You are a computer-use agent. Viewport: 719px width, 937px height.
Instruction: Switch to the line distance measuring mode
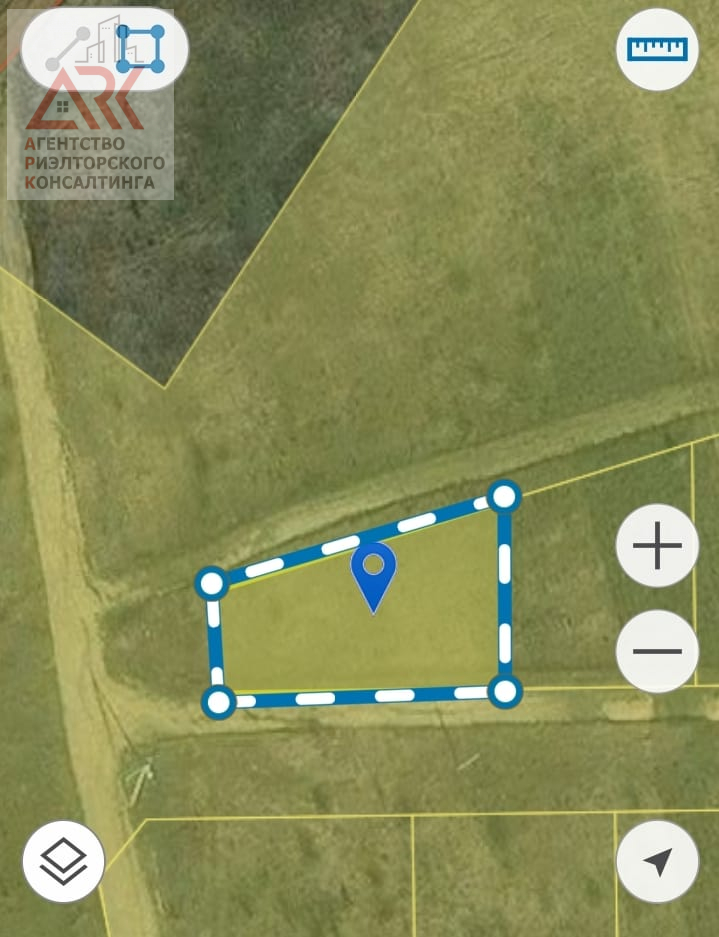[66, 50]
